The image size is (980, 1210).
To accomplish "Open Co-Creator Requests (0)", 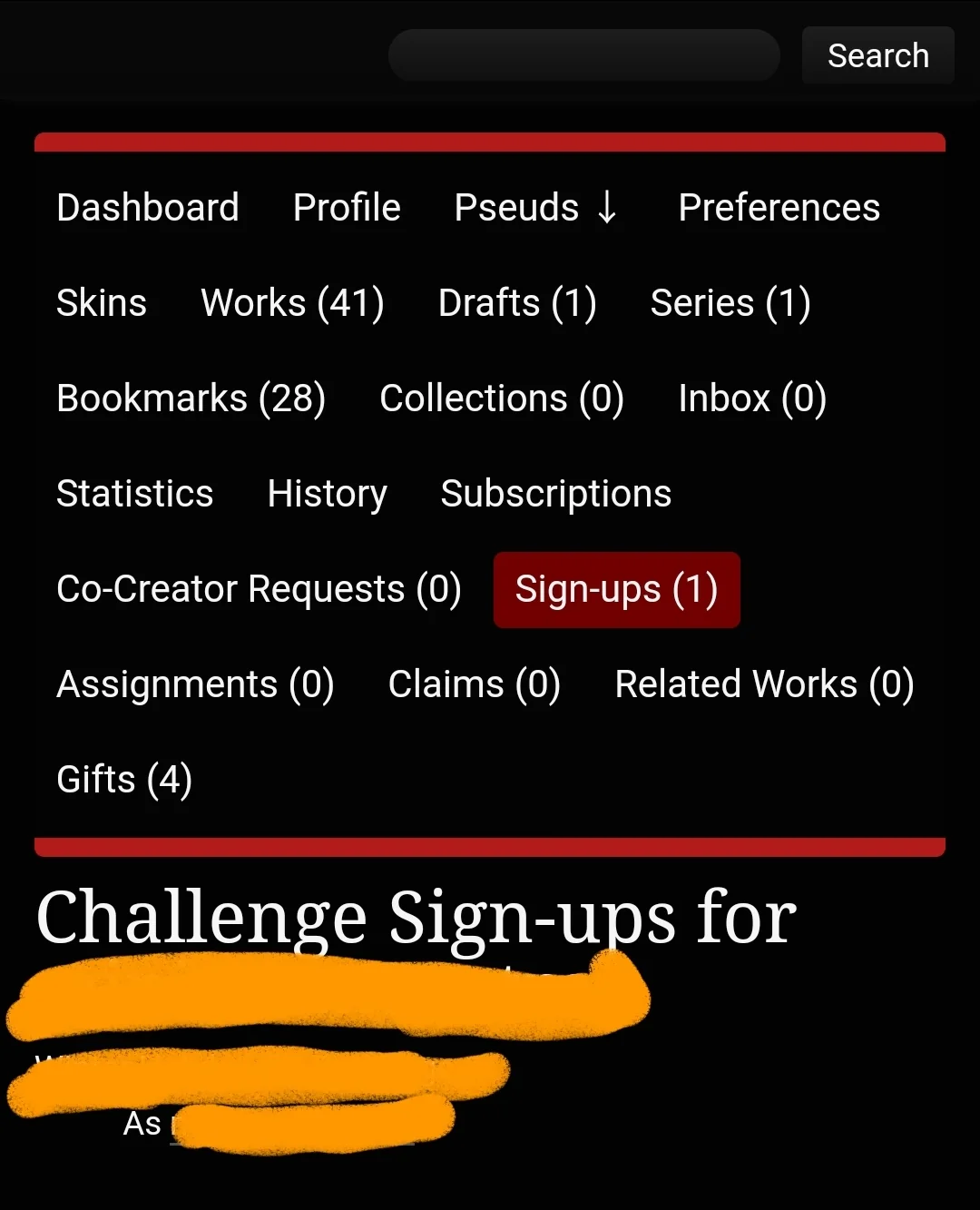I will [260, 588].
